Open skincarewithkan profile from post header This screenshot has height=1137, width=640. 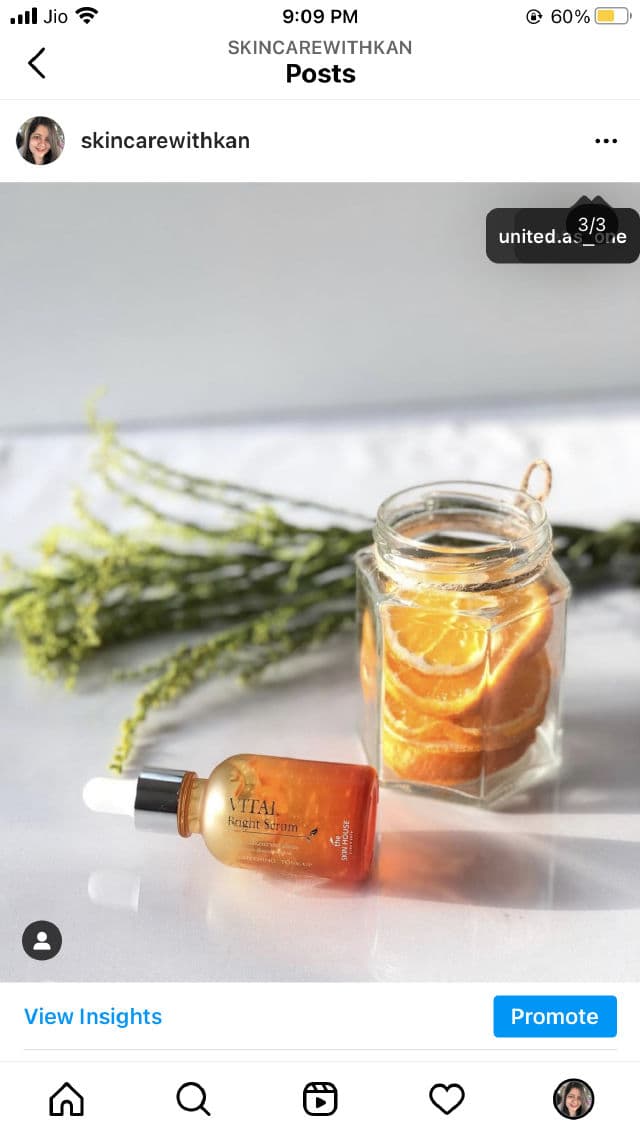[x=165, y=141]
